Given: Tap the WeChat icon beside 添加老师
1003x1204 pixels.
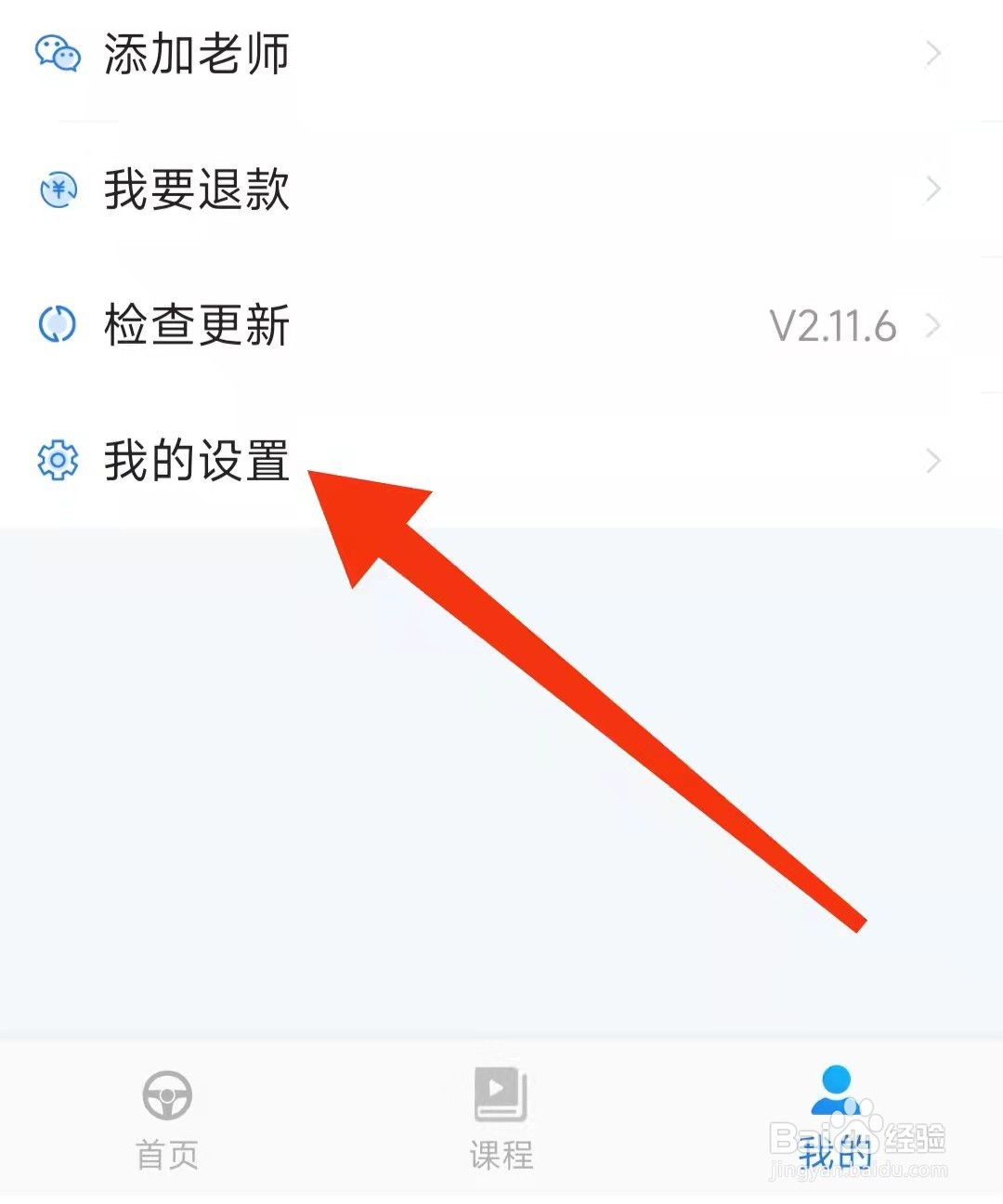Looking at the screenshot, I should (x=58, y=54).
